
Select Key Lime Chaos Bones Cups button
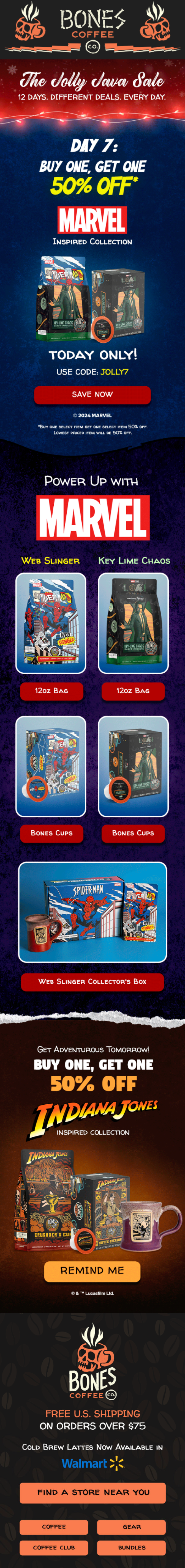pos(132,833)
